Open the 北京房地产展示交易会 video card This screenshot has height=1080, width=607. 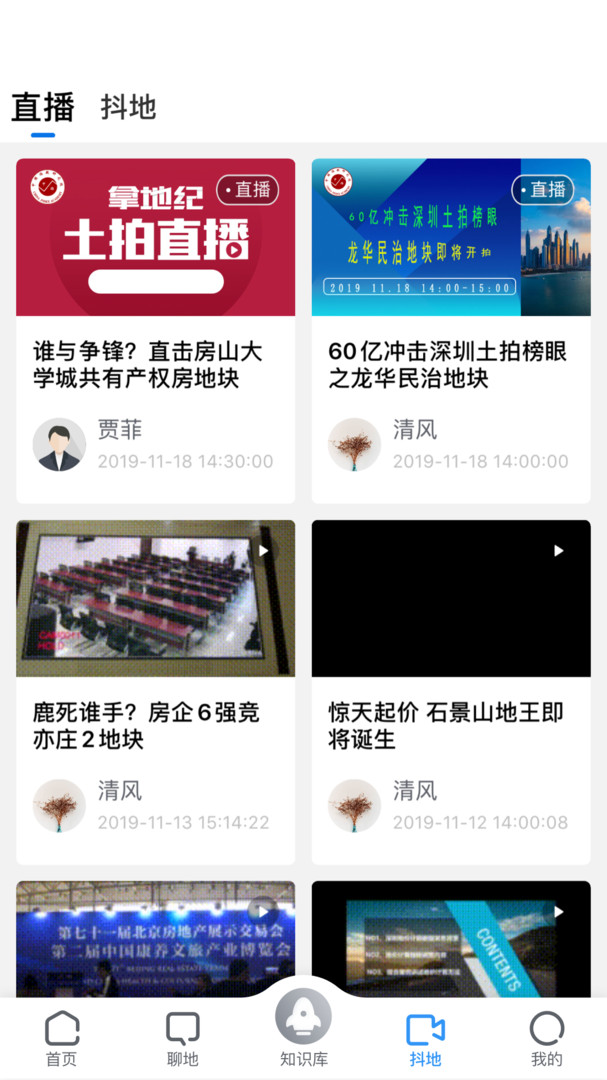click(x=156, y=939)
